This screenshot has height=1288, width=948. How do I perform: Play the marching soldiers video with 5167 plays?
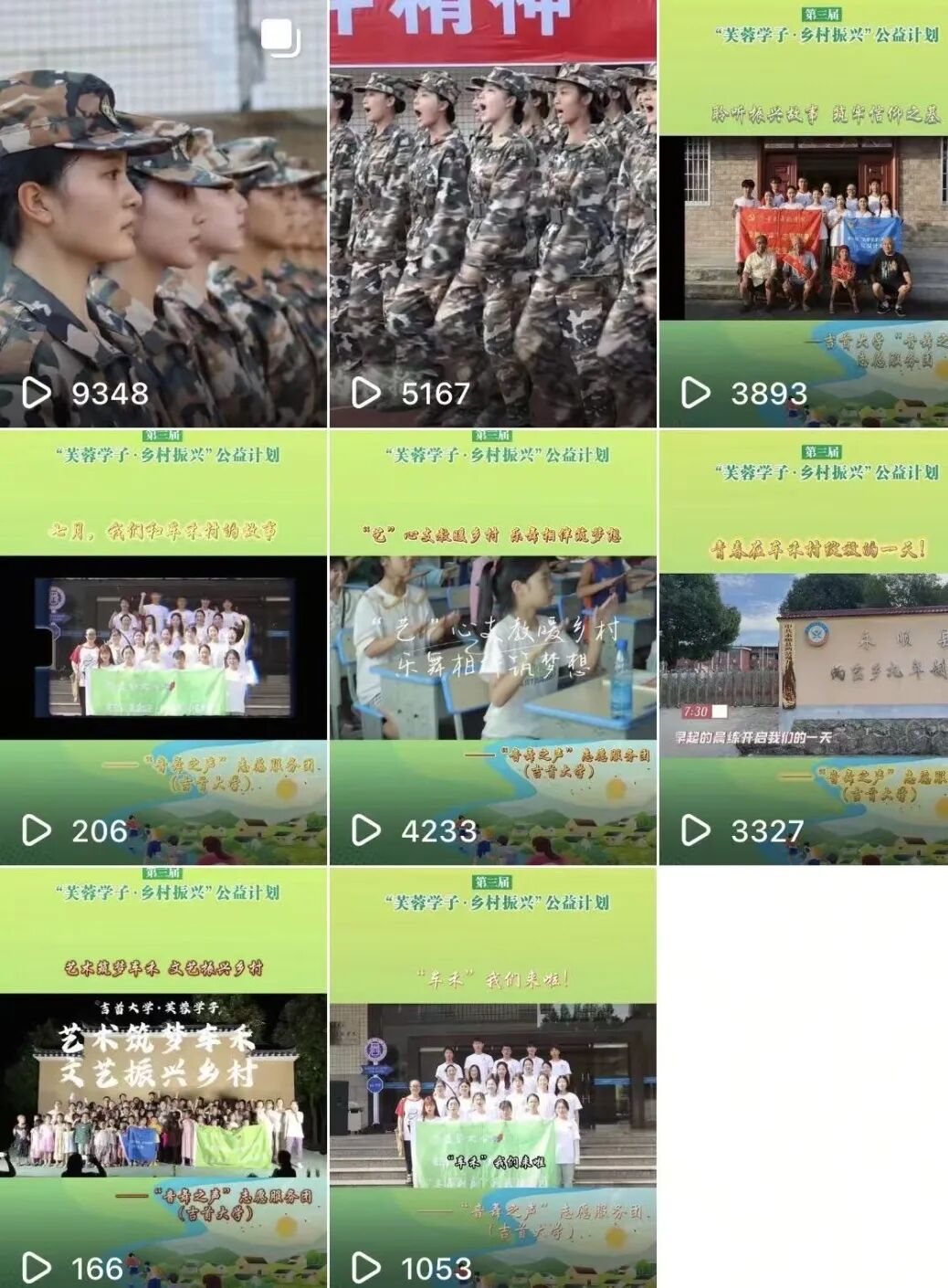492,214
